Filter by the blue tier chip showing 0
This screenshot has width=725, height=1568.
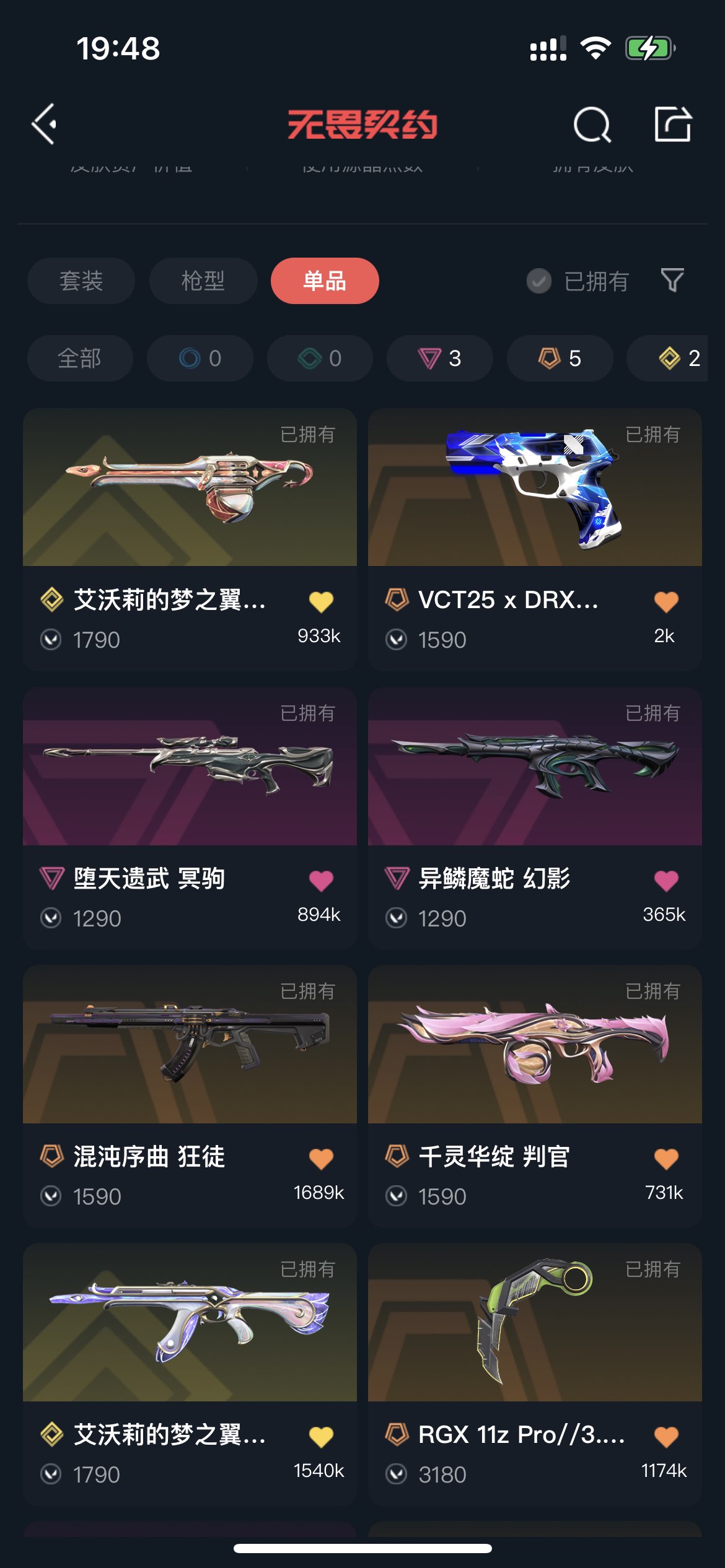200,358
